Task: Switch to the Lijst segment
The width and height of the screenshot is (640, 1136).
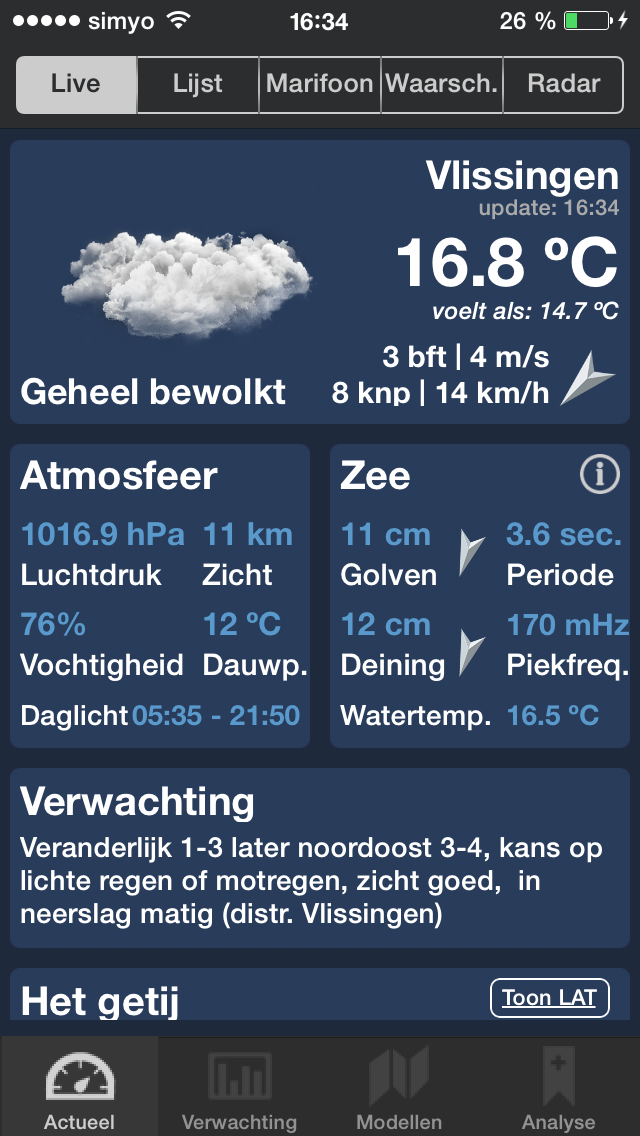Action: tap(198, 85)
